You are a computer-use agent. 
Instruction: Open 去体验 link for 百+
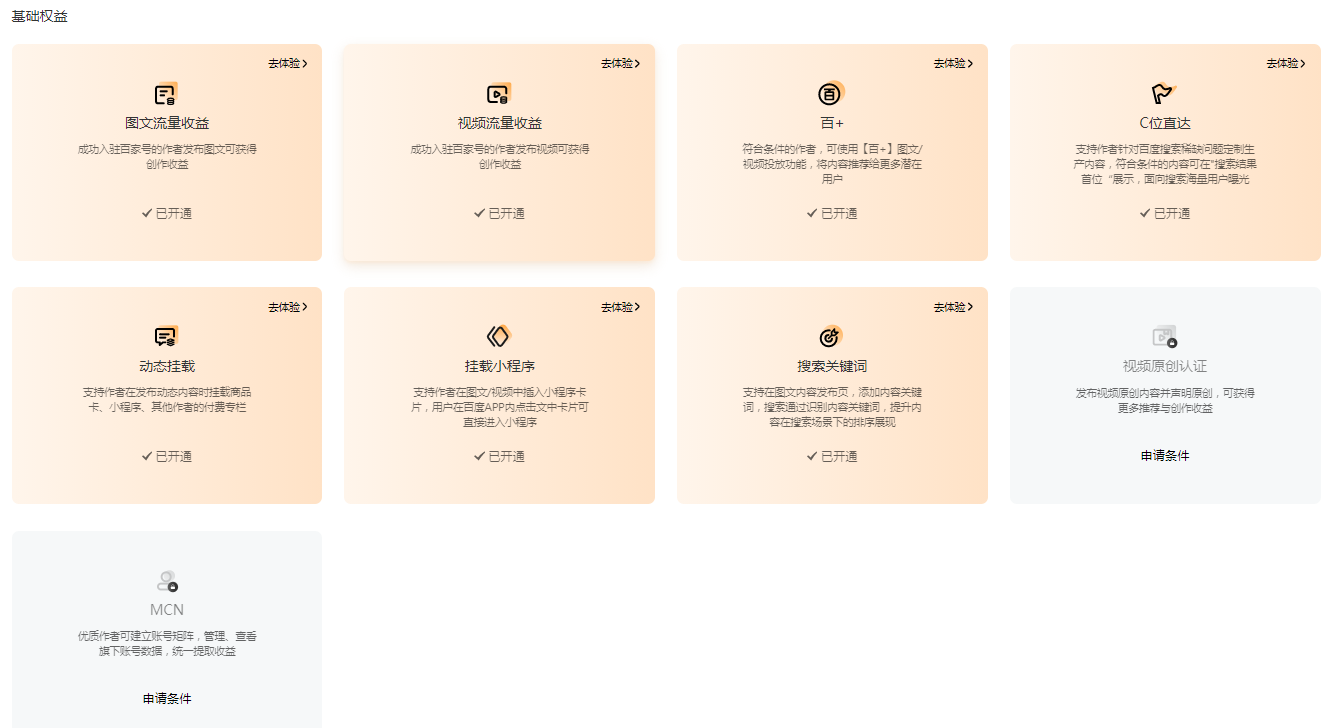coord(953,63)
